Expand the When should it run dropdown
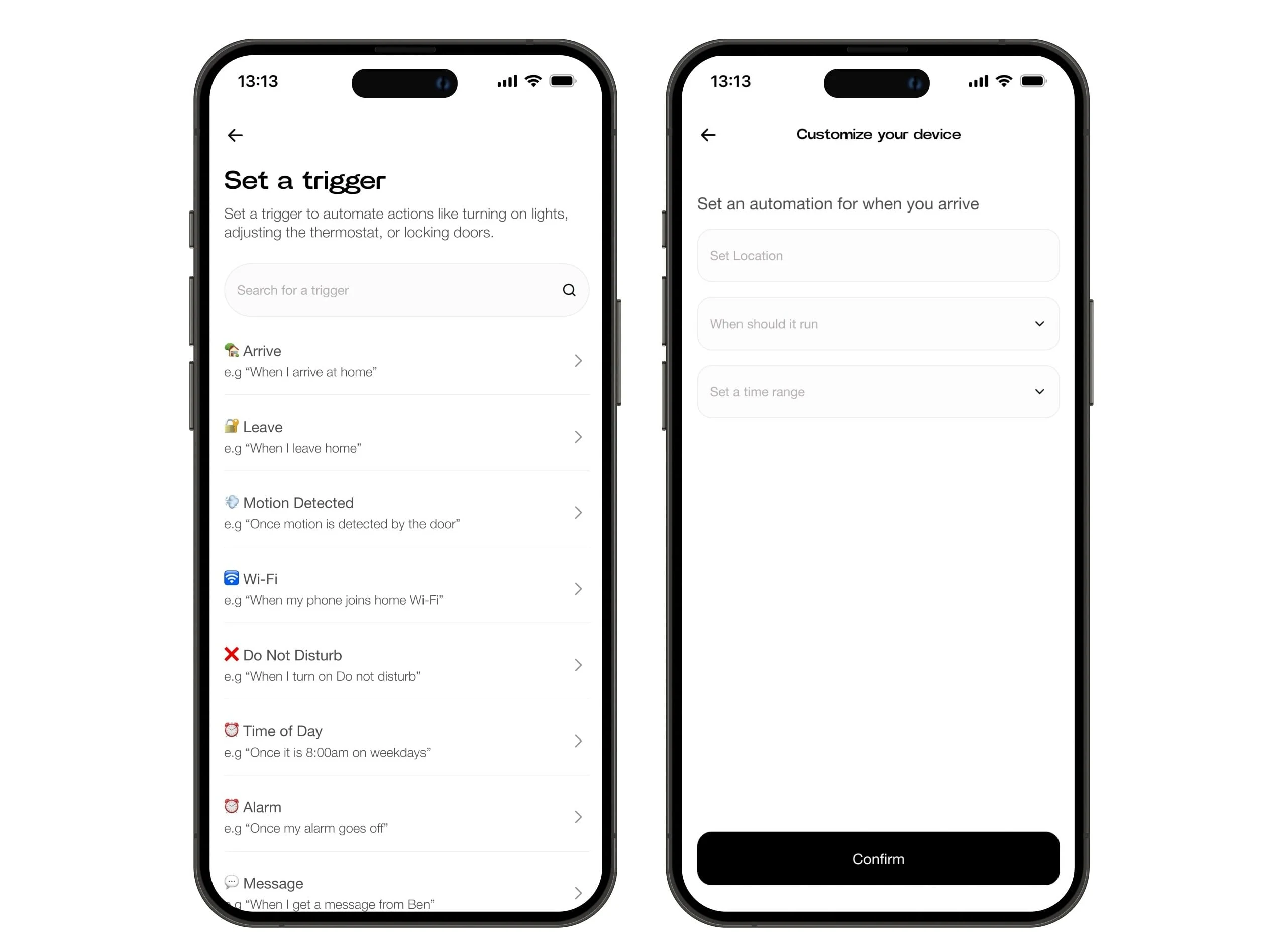 point(878,324)
